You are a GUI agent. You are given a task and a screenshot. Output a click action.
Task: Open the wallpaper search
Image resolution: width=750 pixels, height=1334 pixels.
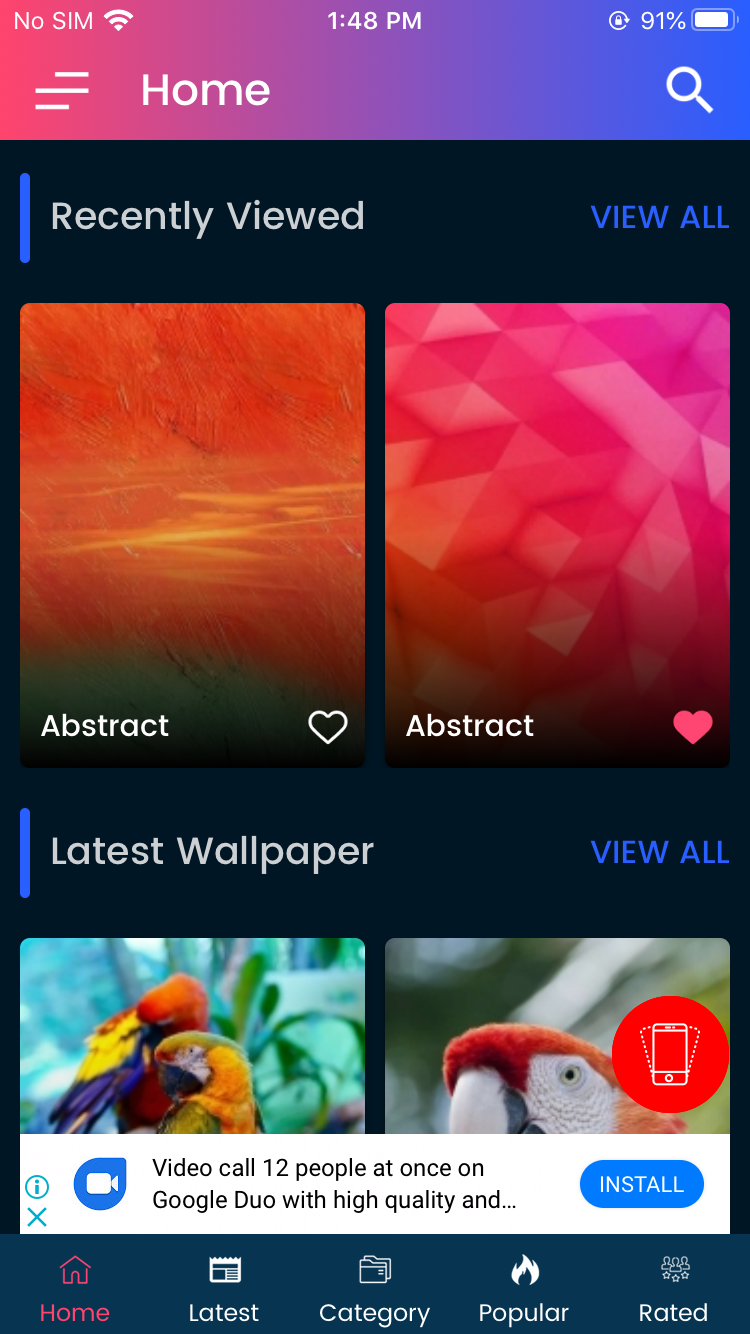point(689,90)
